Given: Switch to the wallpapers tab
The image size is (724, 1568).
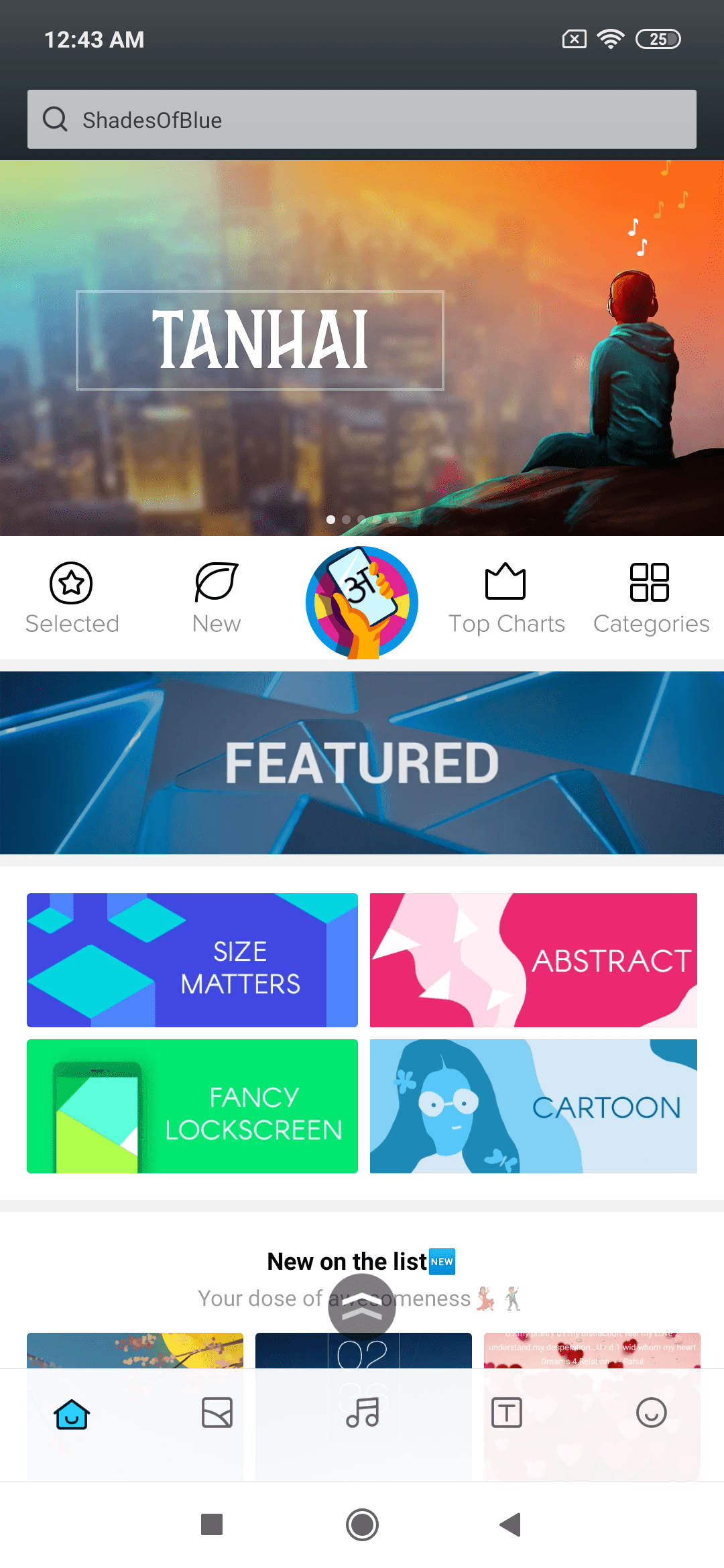Looking at the screenshot, I should coord(217,1413).
